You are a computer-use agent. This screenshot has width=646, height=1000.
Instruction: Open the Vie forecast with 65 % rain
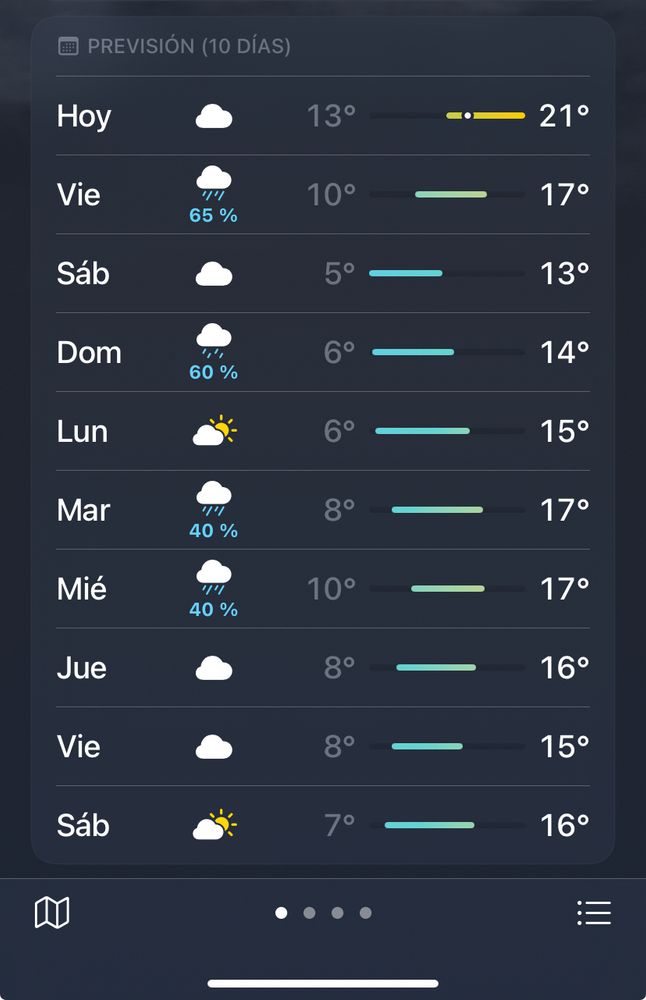point(322,195)
